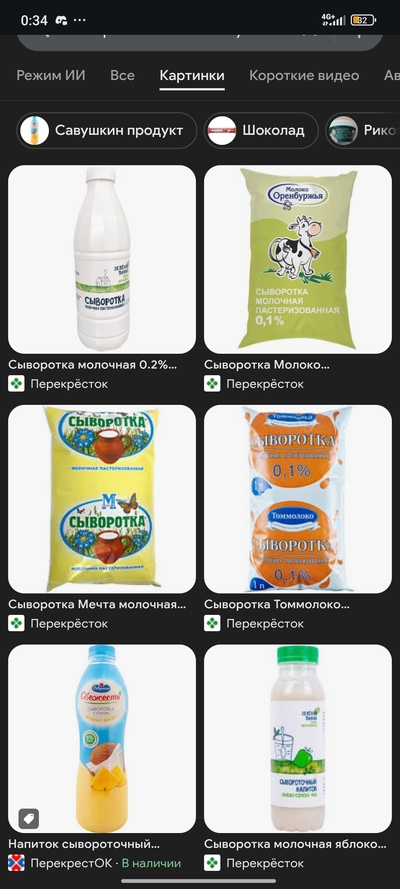View the Сыворотка молочная яблоко result
The width and height of the screenshot is (400, 889).
pyautogui.click(x=298, y=739)
